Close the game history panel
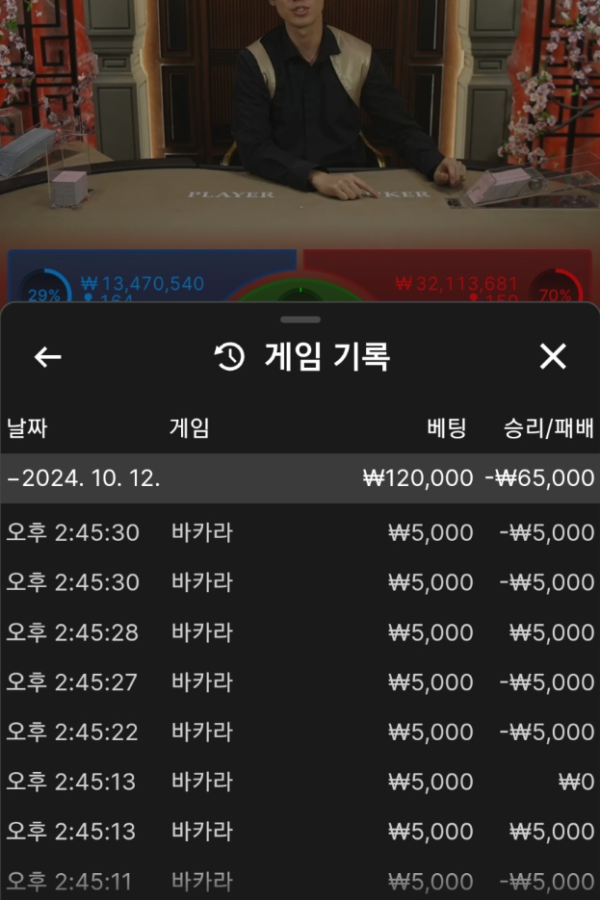 tap(552, 357)
